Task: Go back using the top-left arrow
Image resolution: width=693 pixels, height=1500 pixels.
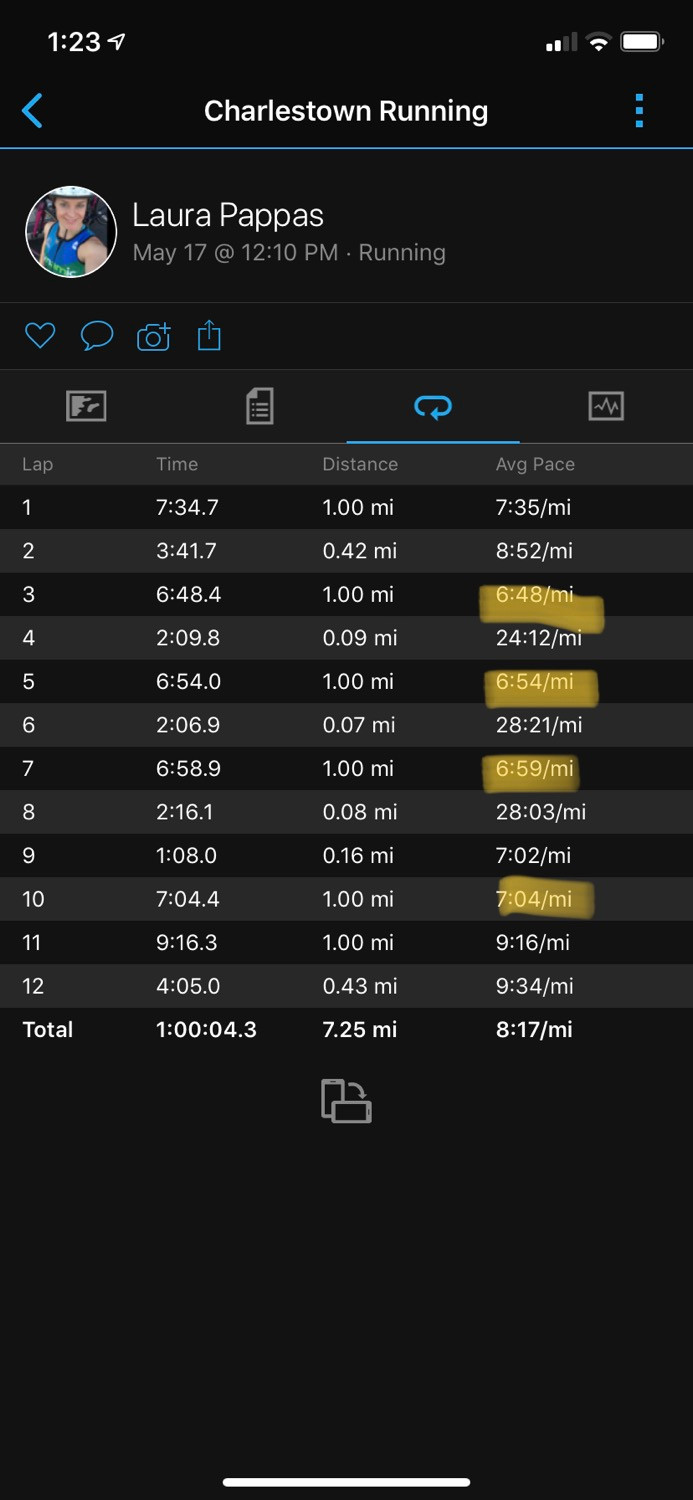Action: 32,110
